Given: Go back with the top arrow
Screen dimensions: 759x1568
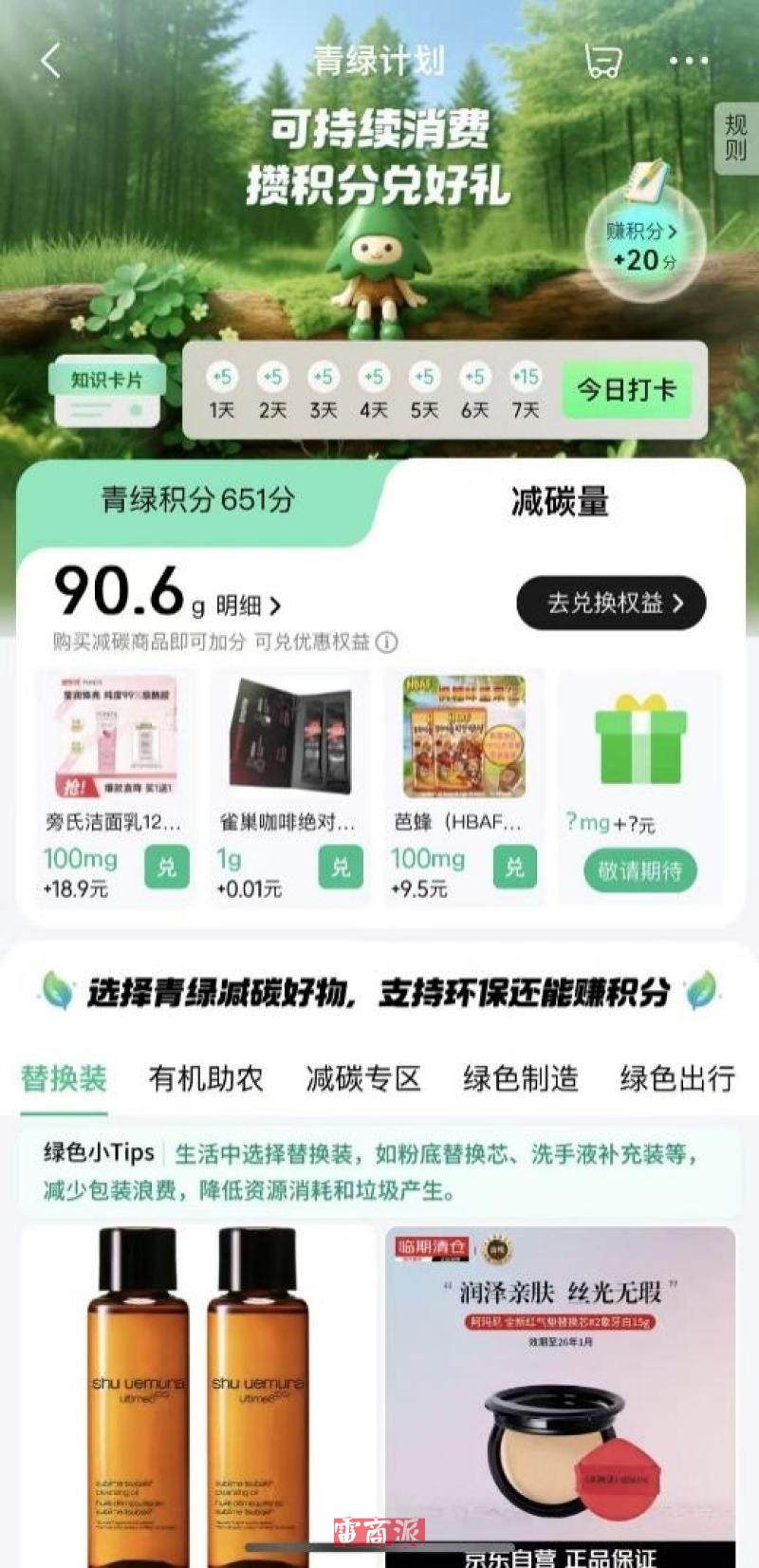Looking at the screenshot, I should 51,61.
